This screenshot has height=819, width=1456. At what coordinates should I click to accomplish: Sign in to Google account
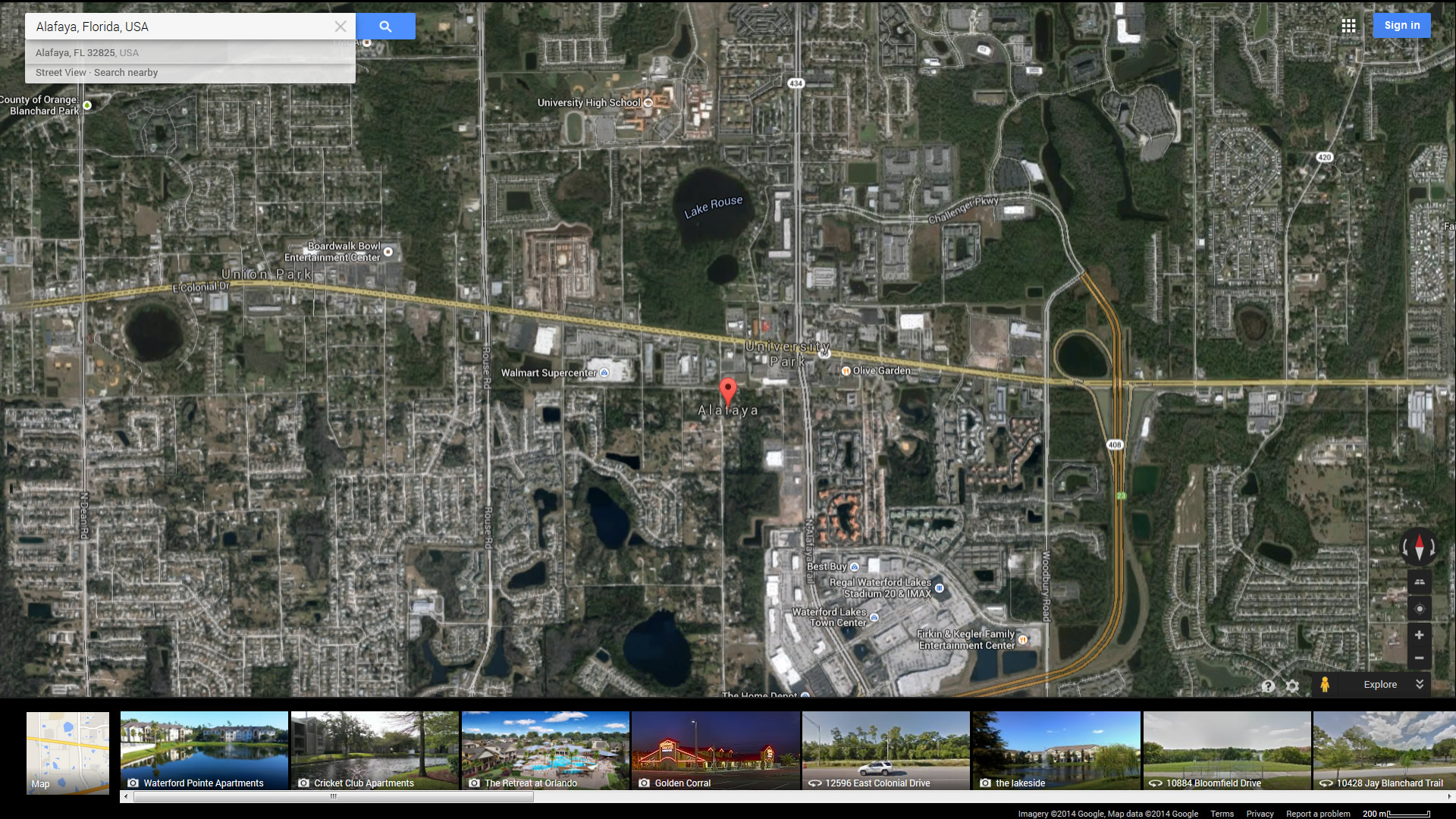(x=1401, y=25)
